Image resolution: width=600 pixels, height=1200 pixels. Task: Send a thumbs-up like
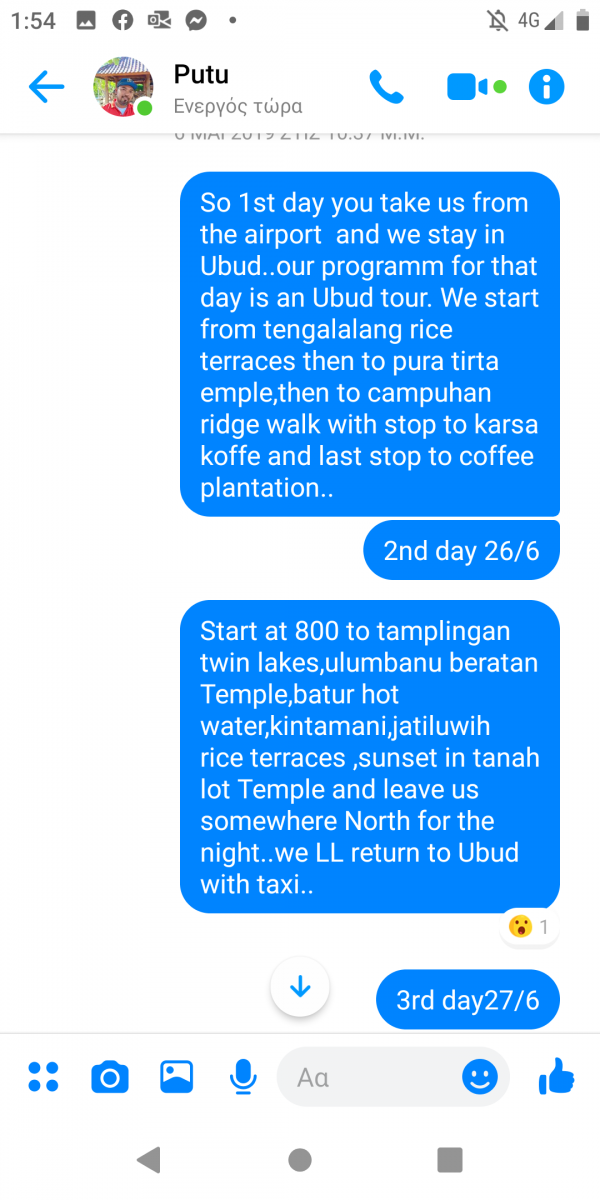[x=556, y=1077]
